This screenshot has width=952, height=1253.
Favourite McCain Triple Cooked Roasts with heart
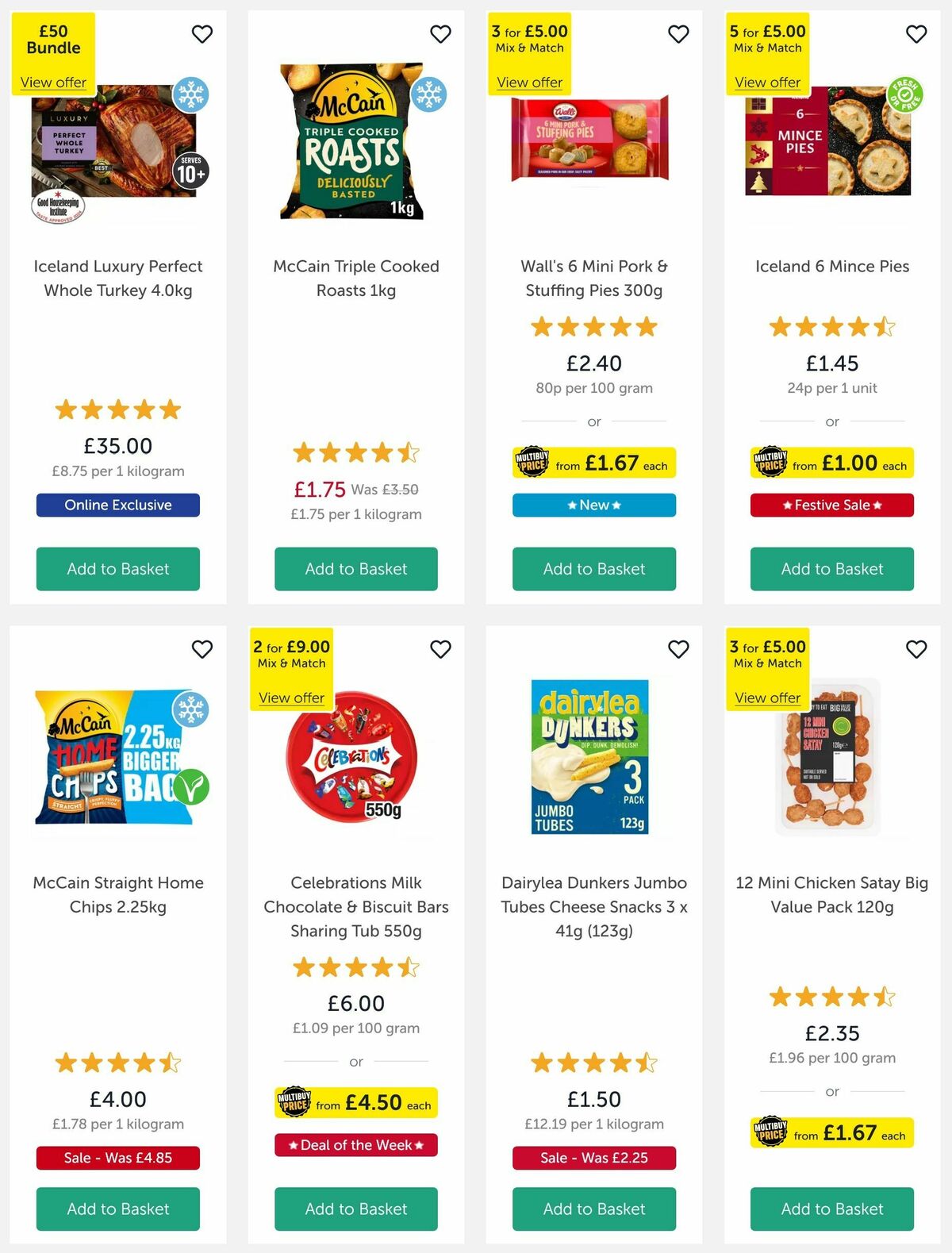click(440, 34)
